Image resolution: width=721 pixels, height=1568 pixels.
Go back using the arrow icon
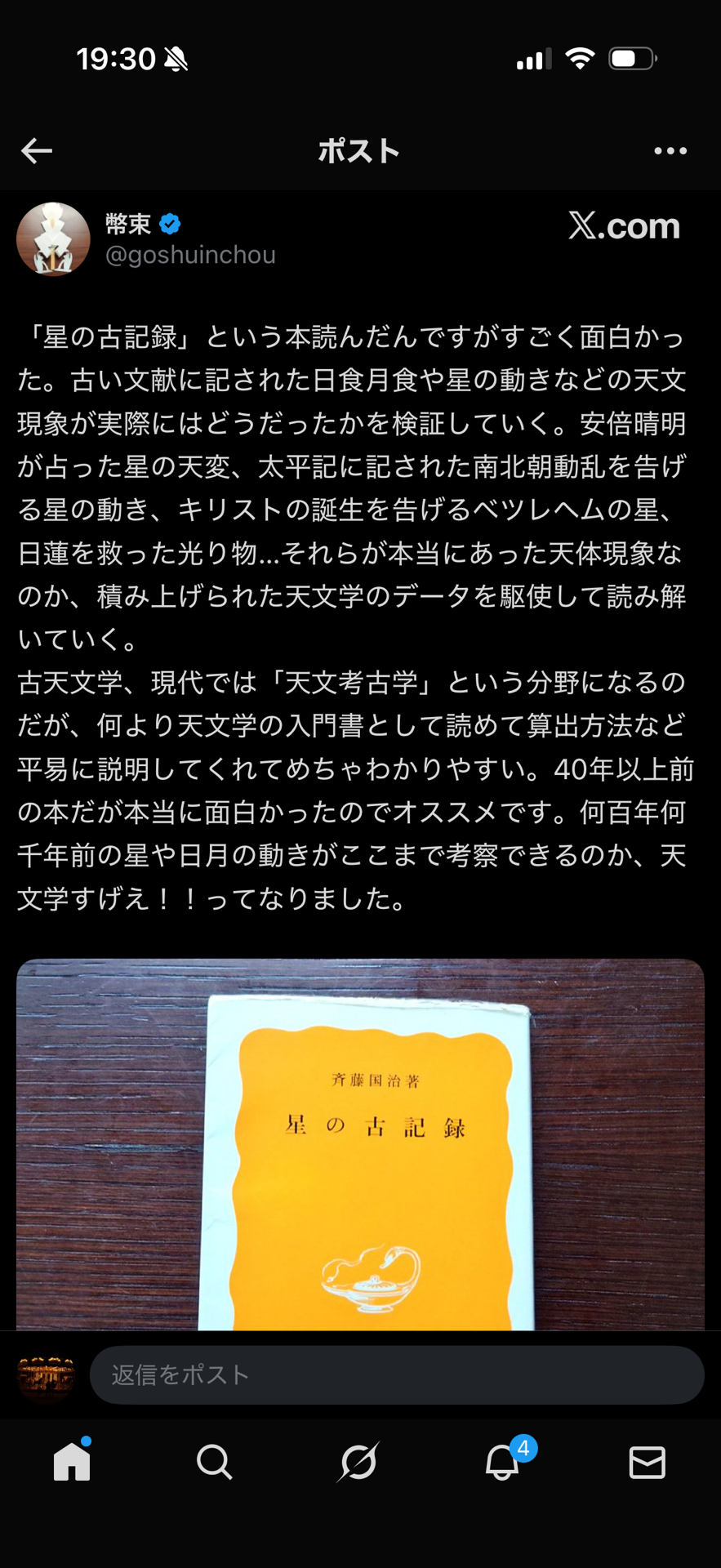pos(37,150)
